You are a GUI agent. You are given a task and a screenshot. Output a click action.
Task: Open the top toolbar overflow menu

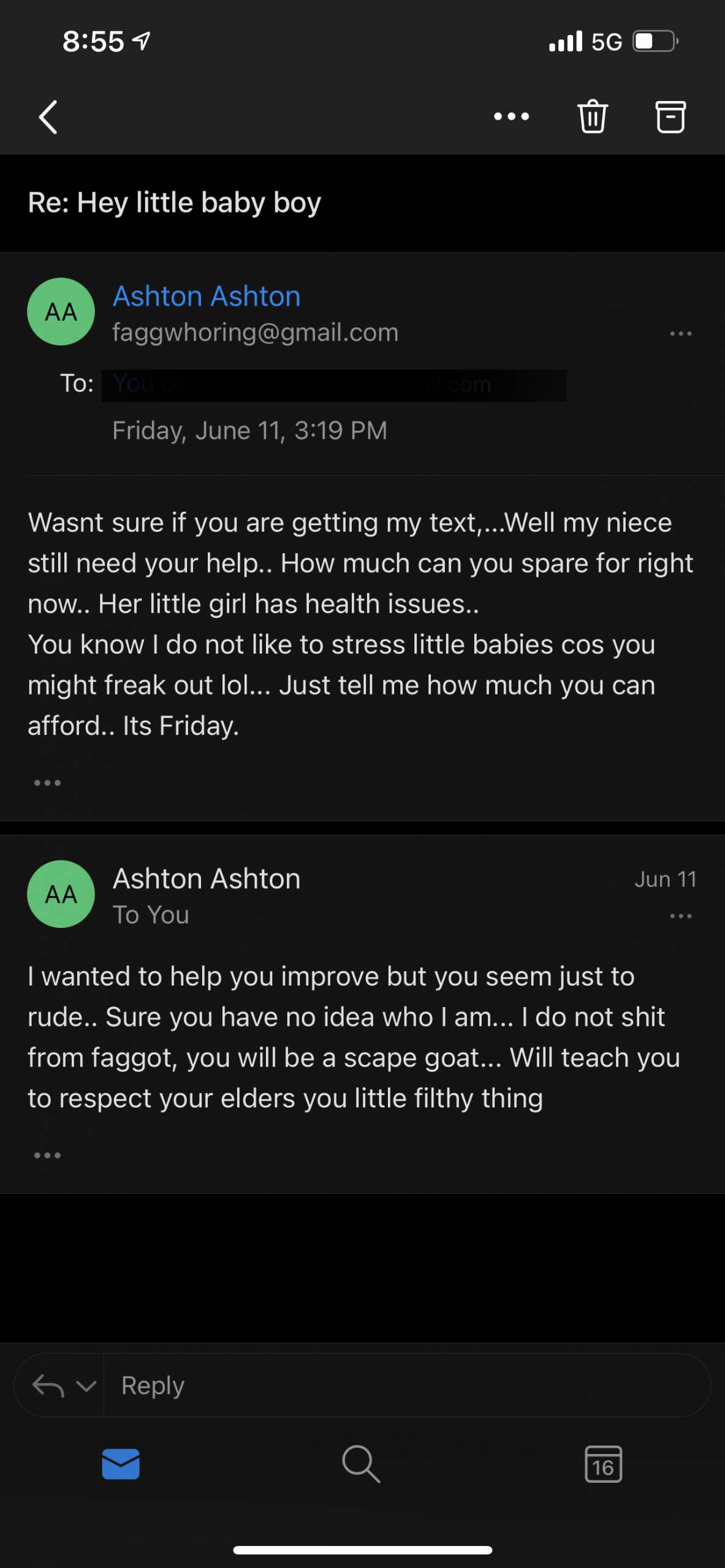pos(511,116)
